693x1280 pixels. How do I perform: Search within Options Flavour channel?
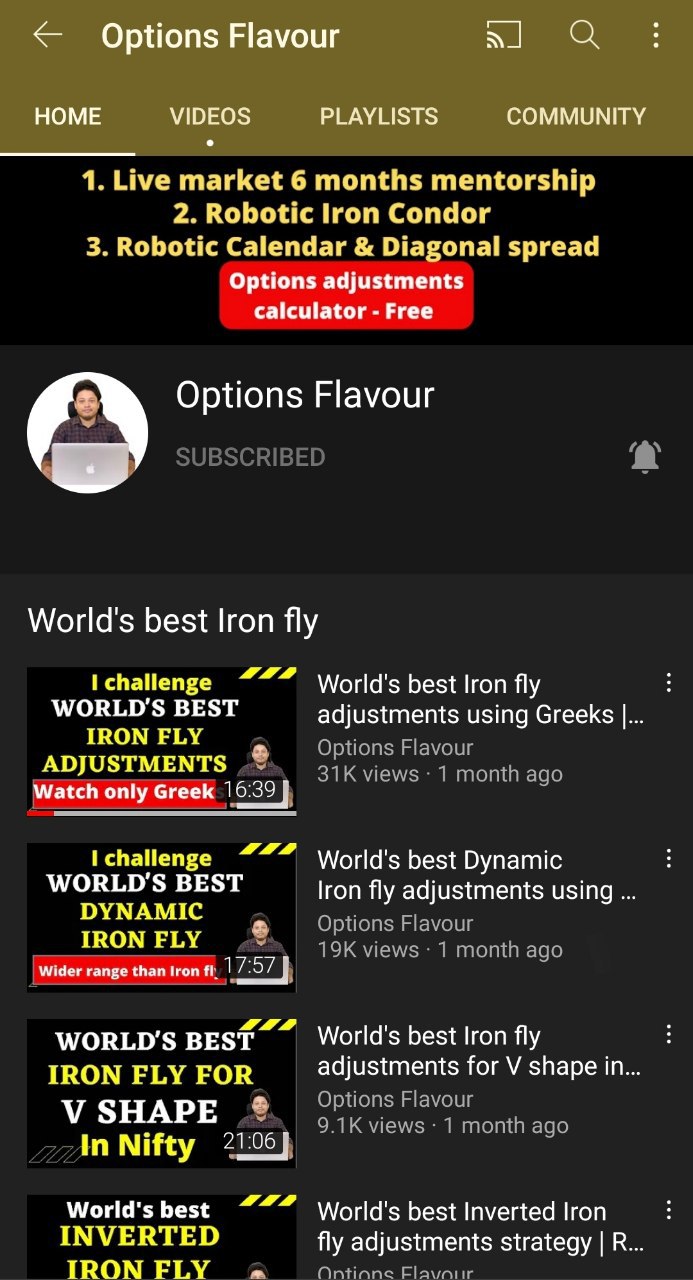[584, 36]
